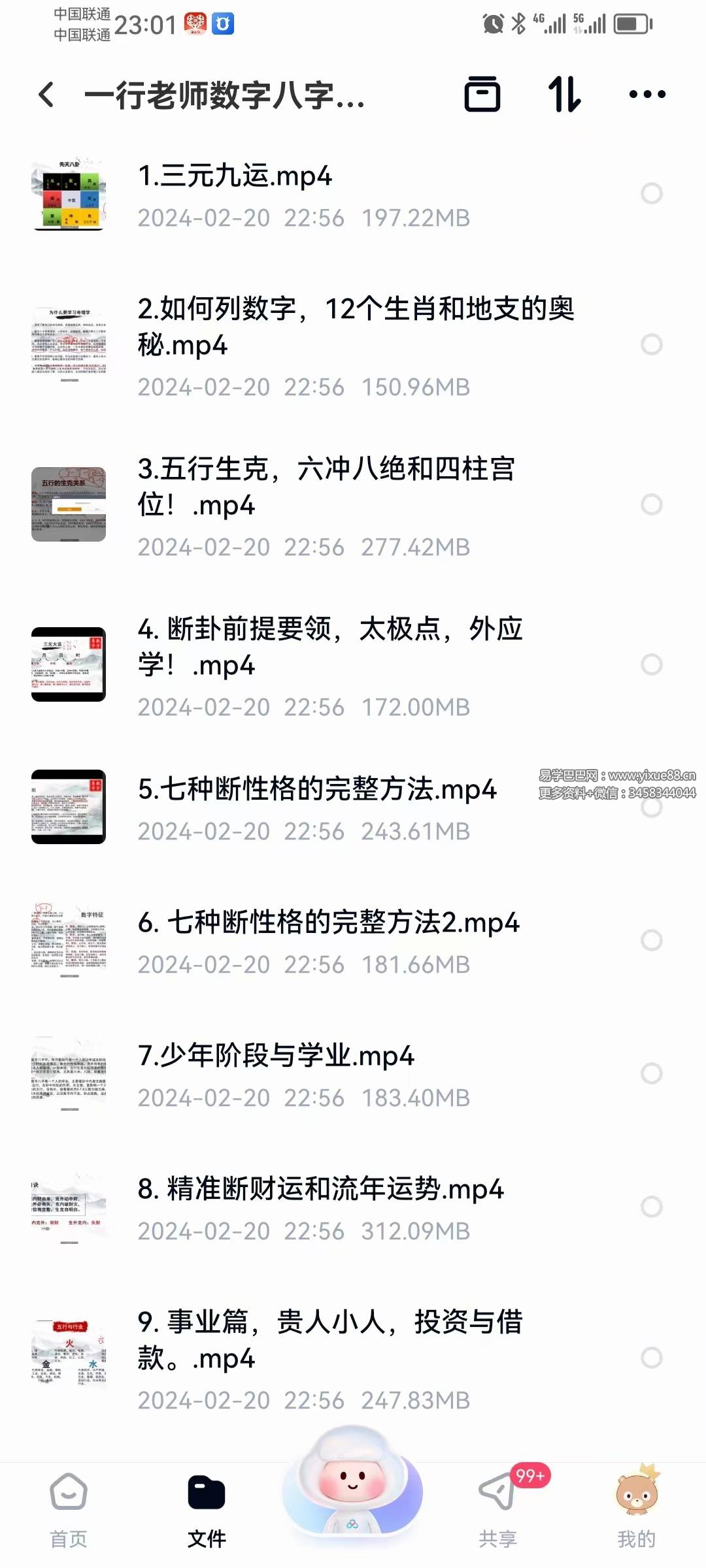
Task: Open the transfer list icon
Action: (x=482, y=95)
